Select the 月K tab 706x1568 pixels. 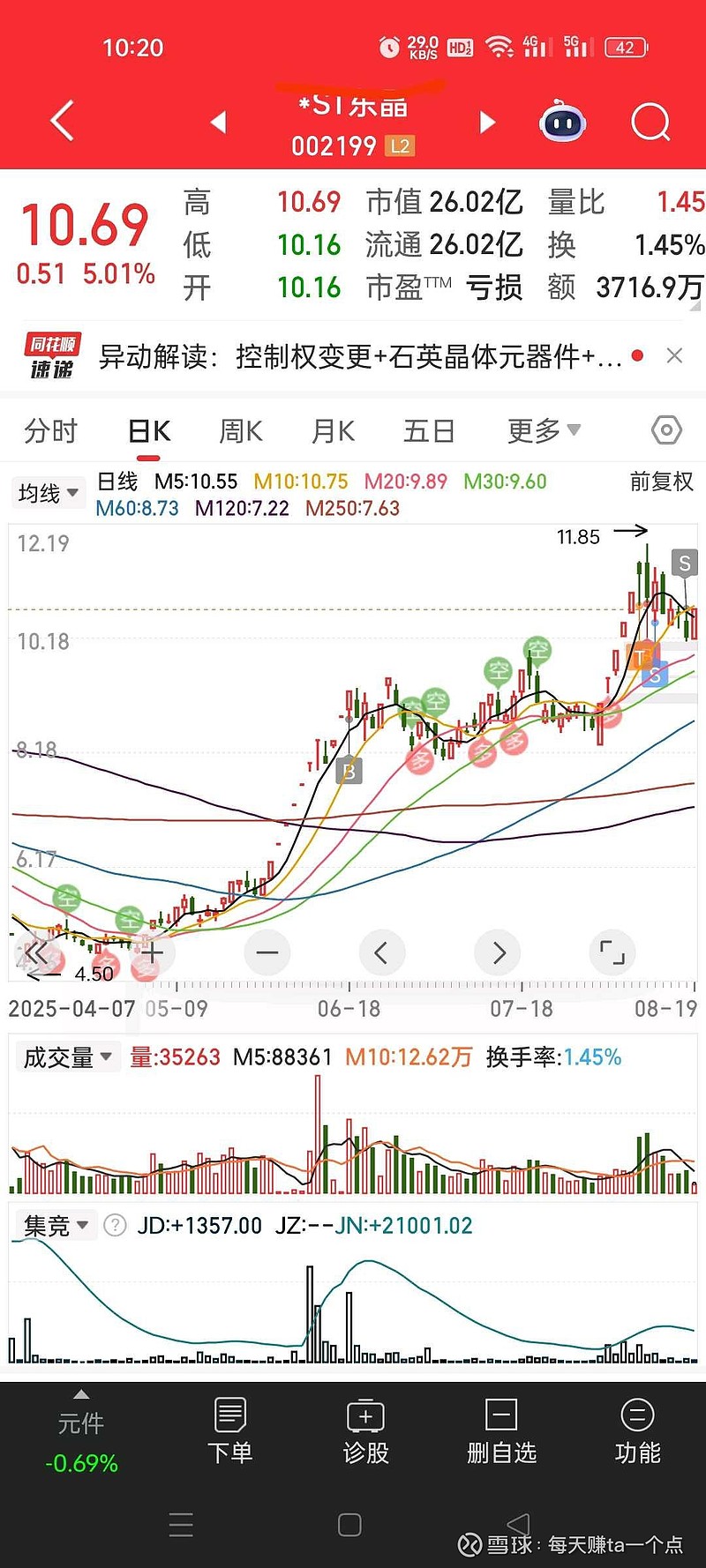tap(333, 431)
